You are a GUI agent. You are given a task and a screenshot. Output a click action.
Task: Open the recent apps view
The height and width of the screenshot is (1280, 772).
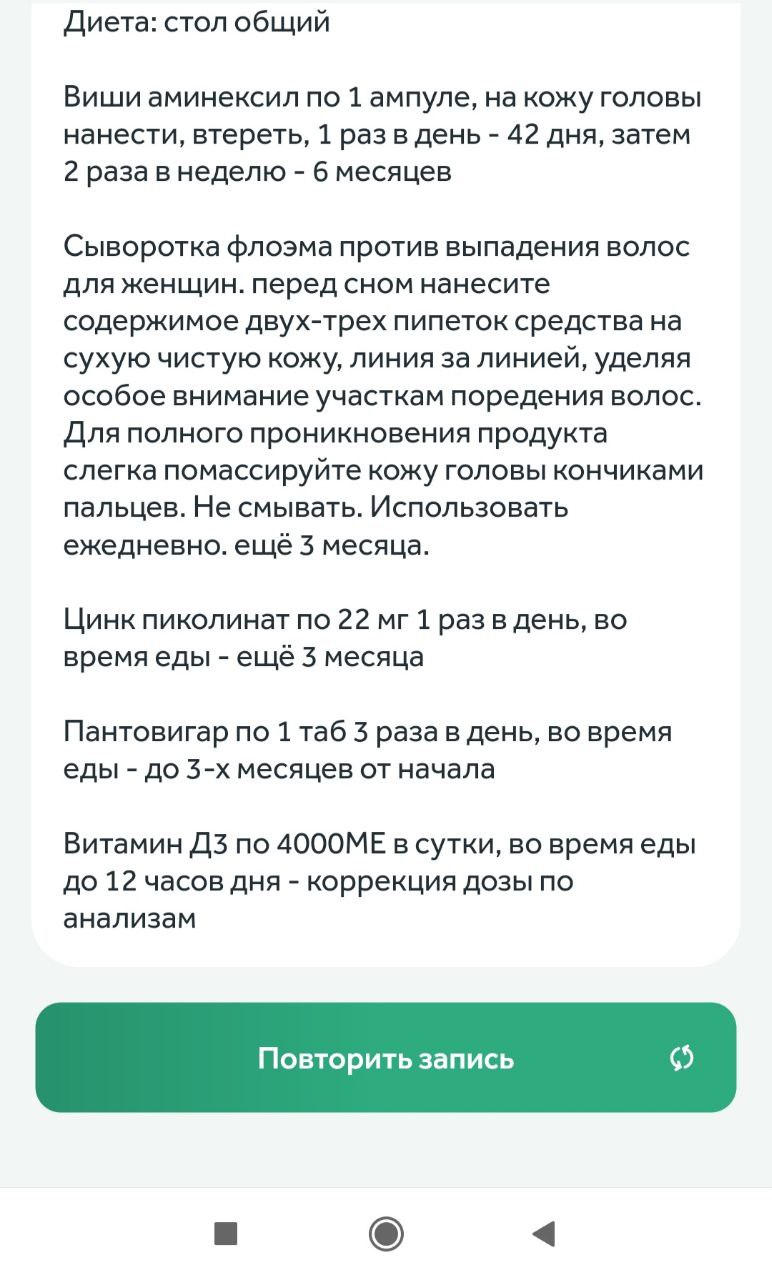(226, 1234)
